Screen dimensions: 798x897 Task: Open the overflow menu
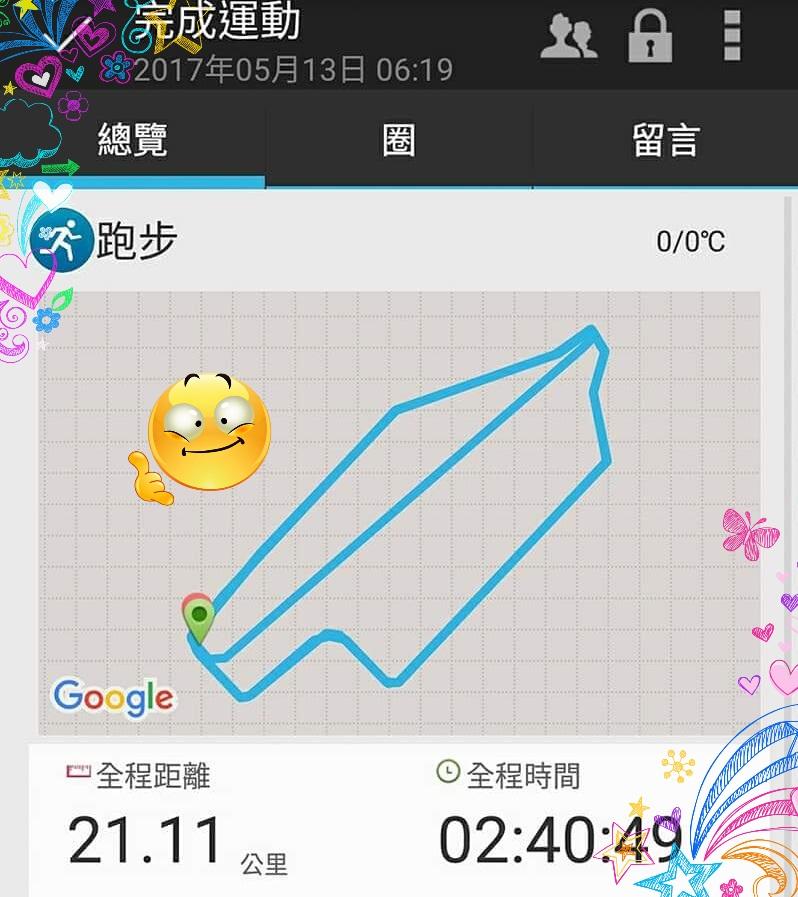click(x=733, y=37)
